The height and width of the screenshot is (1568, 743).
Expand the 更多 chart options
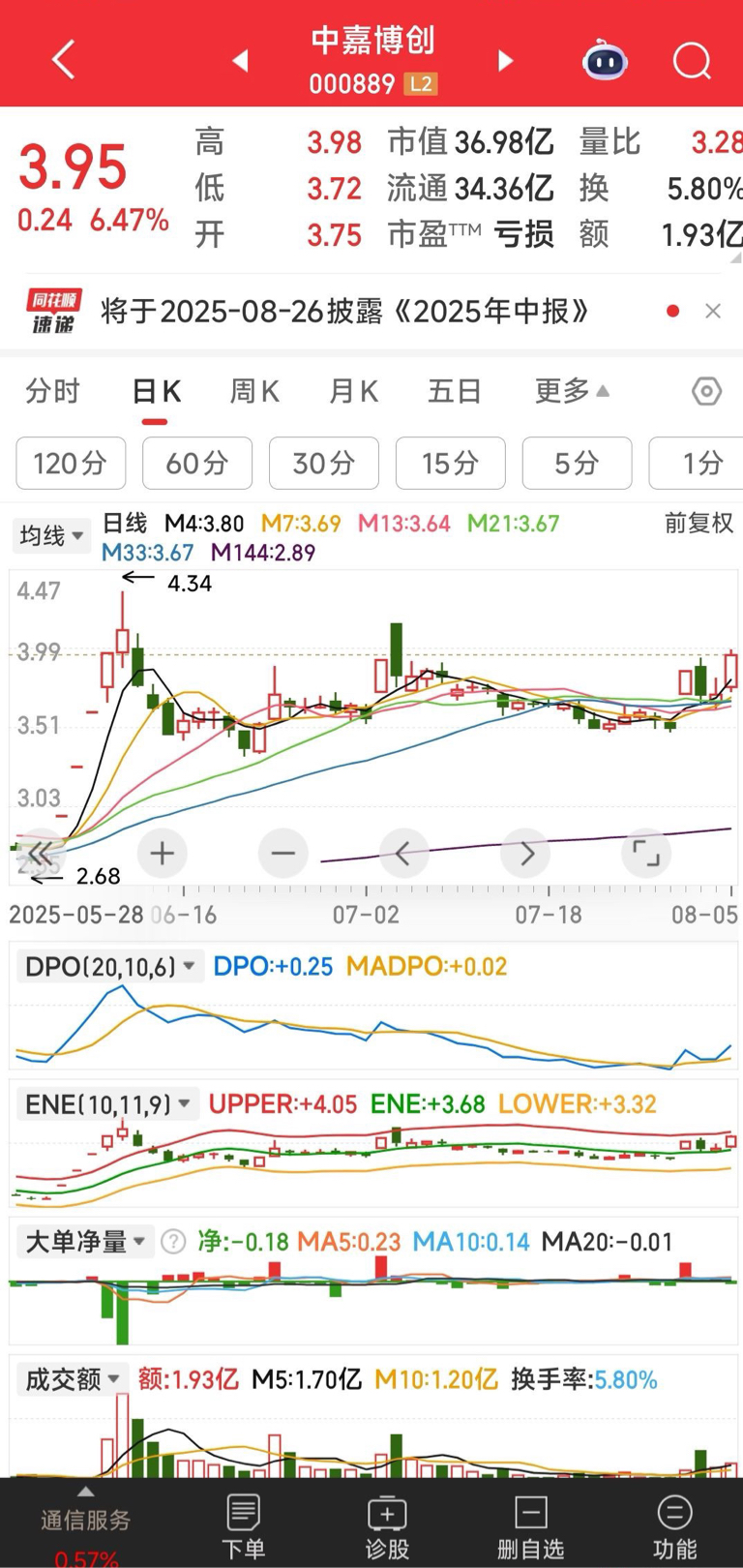coord(572,391)
